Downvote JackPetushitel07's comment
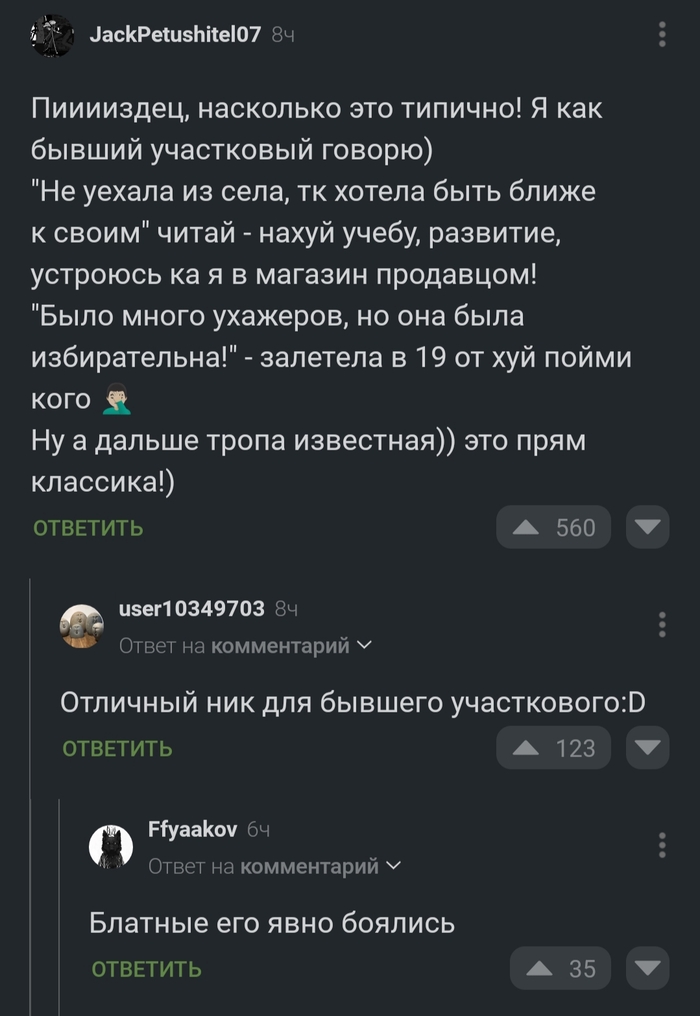The height and width of the screenshot is (1016, 700). 648,527
